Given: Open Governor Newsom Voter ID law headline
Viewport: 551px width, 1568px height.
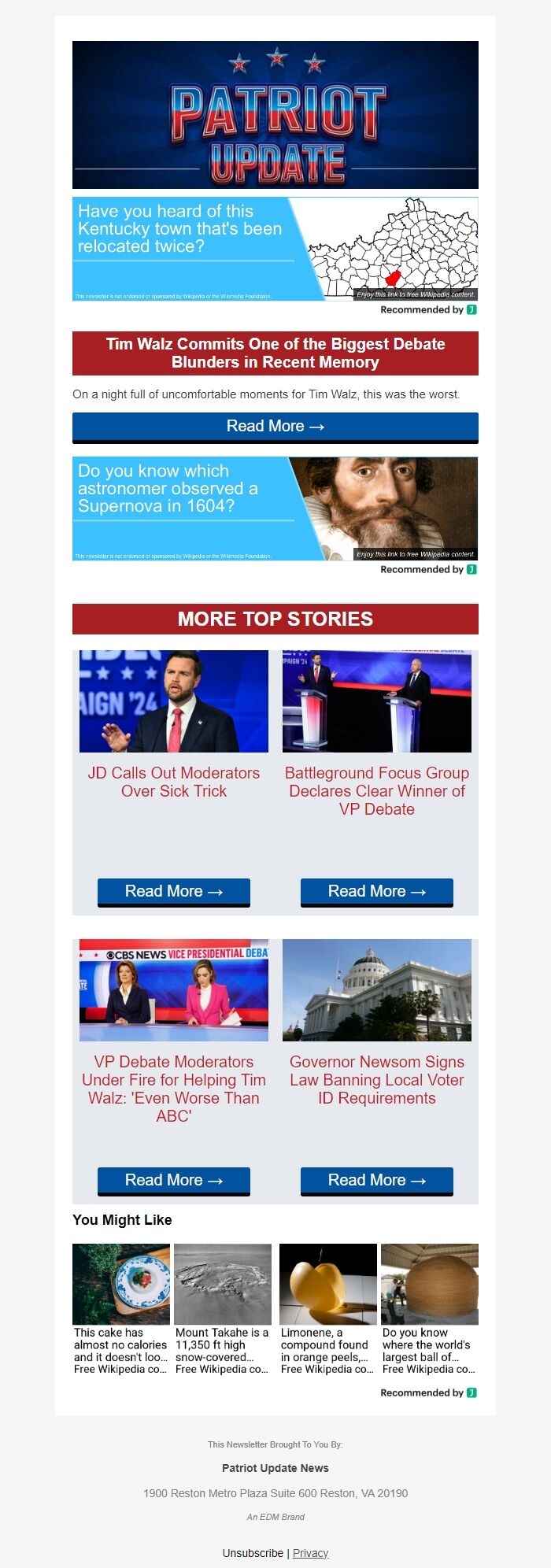Looking at the screenshot, I should [376, 1080].
